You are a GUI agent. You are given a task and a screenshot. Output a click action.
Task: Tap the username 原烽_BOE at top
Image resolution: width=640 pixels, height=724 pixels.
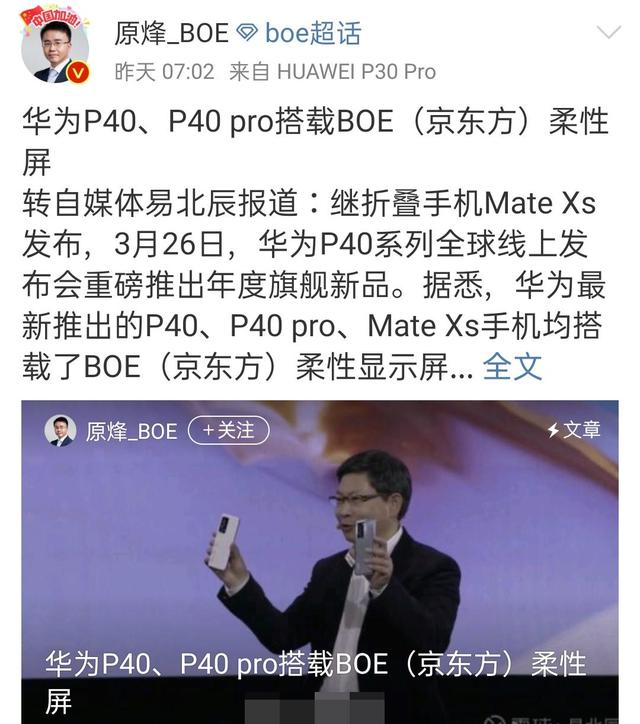click(171, 32)
